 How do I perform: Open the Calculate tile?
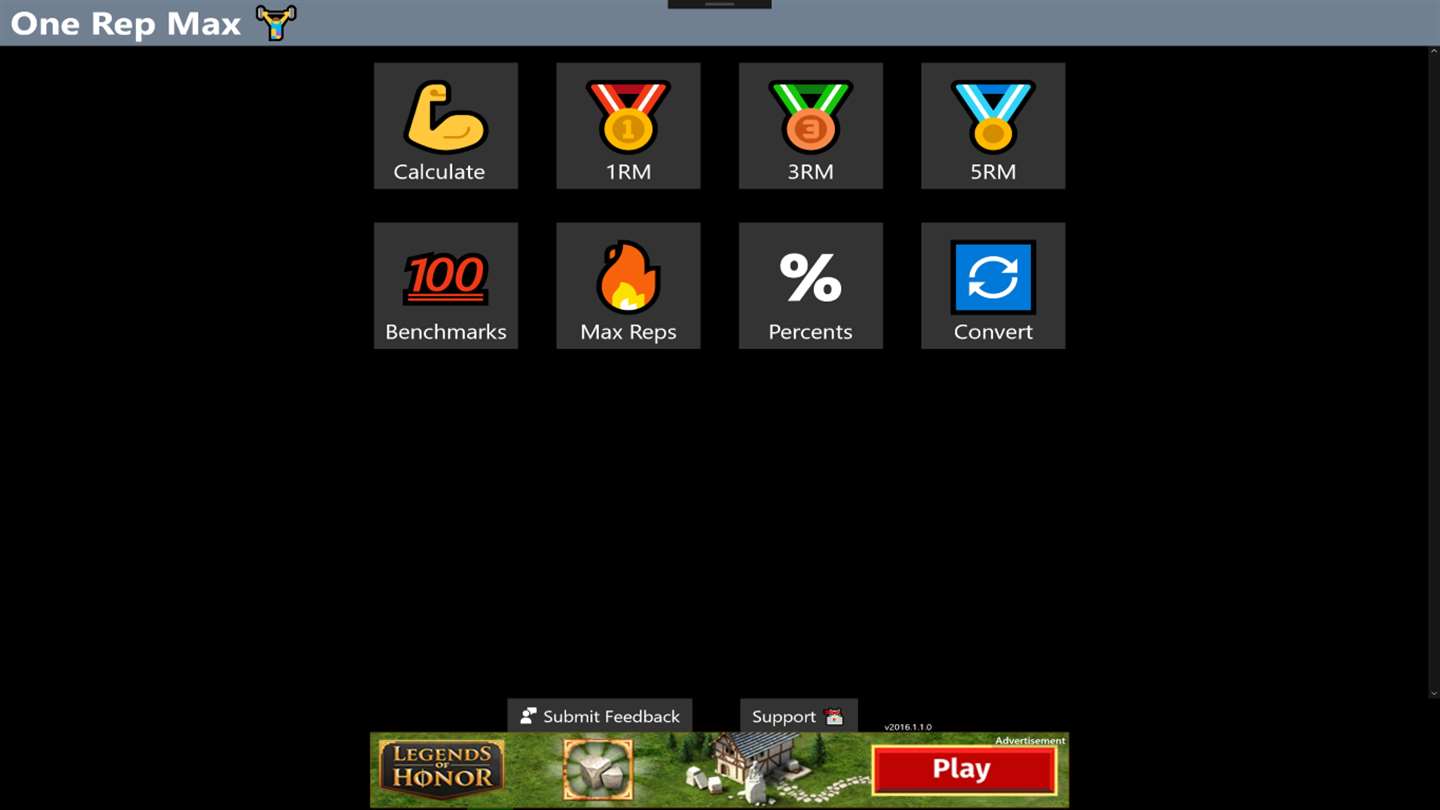point(445,126)
